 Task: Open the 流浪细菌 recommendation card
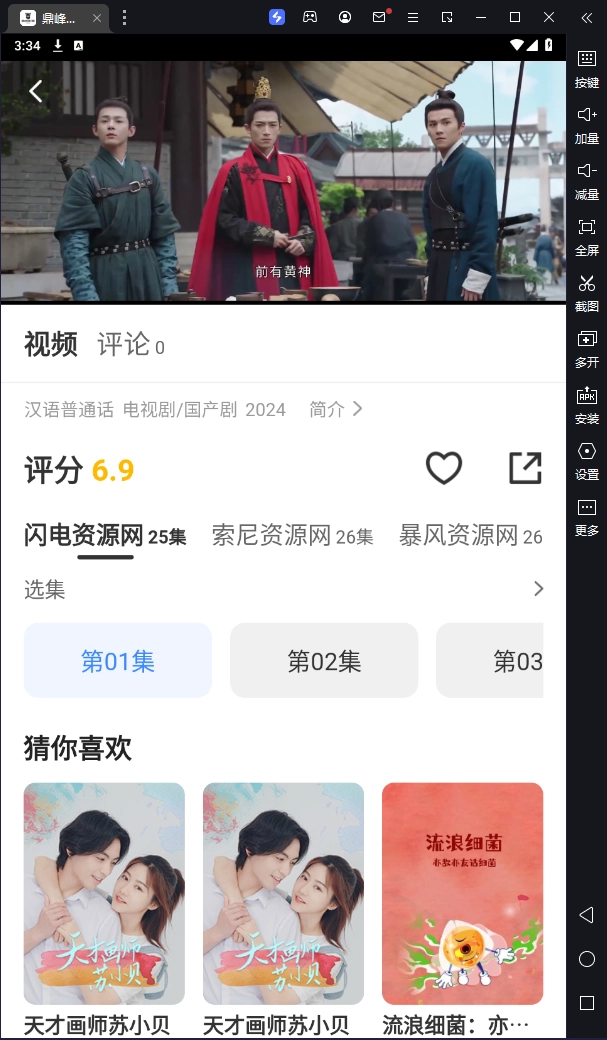click(x=462, y=893)
